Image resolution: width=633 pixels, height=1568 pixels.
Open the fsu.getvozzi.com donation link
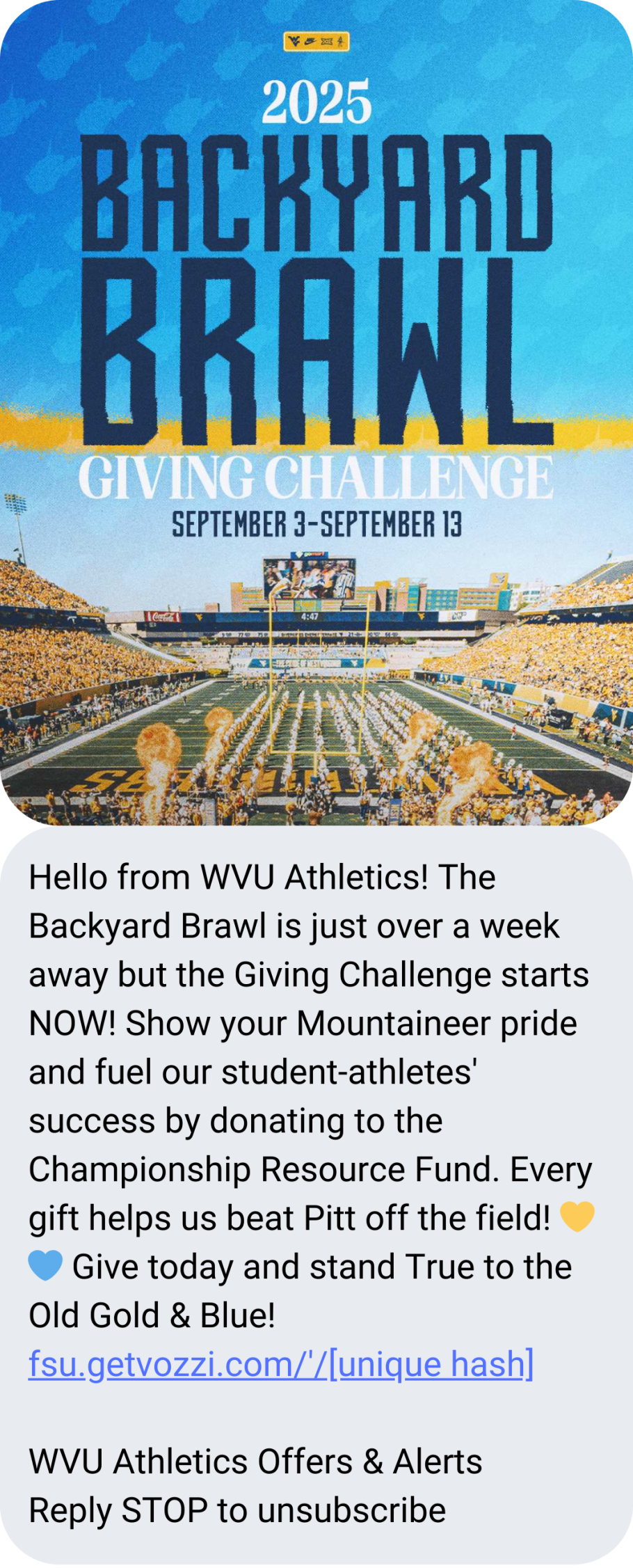(280, 1364)
